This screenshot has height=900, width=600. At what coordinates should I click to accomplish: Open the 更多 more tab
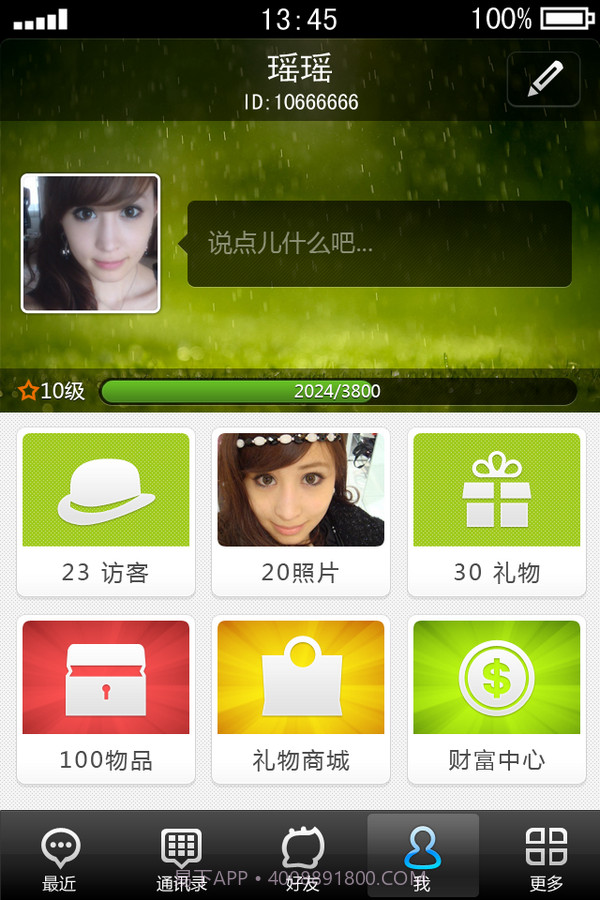pyautogui.click(x=546, y=858)
